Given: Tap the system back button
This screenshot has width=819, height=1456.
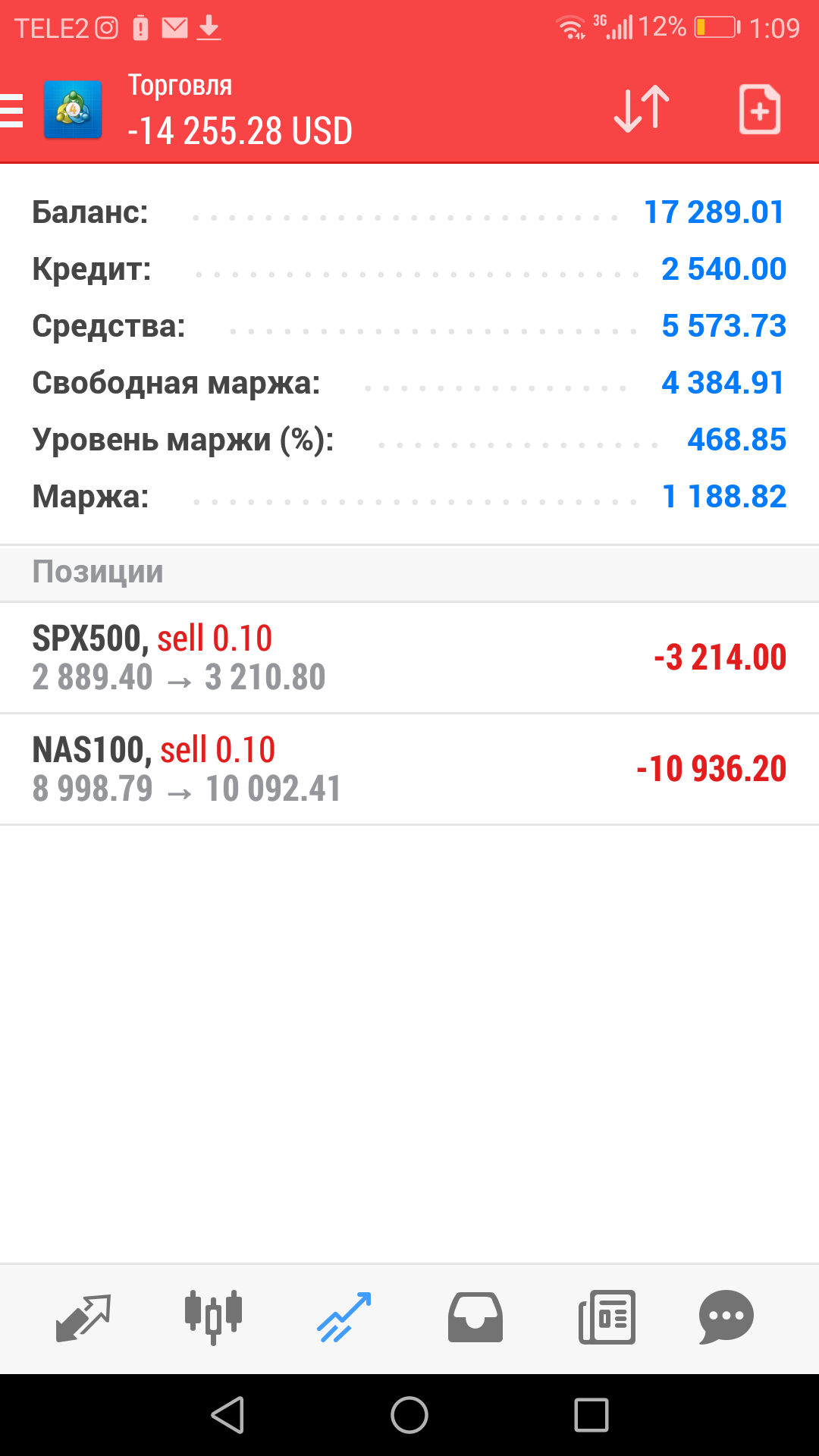Looking at the screenshot, I should (227, 1415).
